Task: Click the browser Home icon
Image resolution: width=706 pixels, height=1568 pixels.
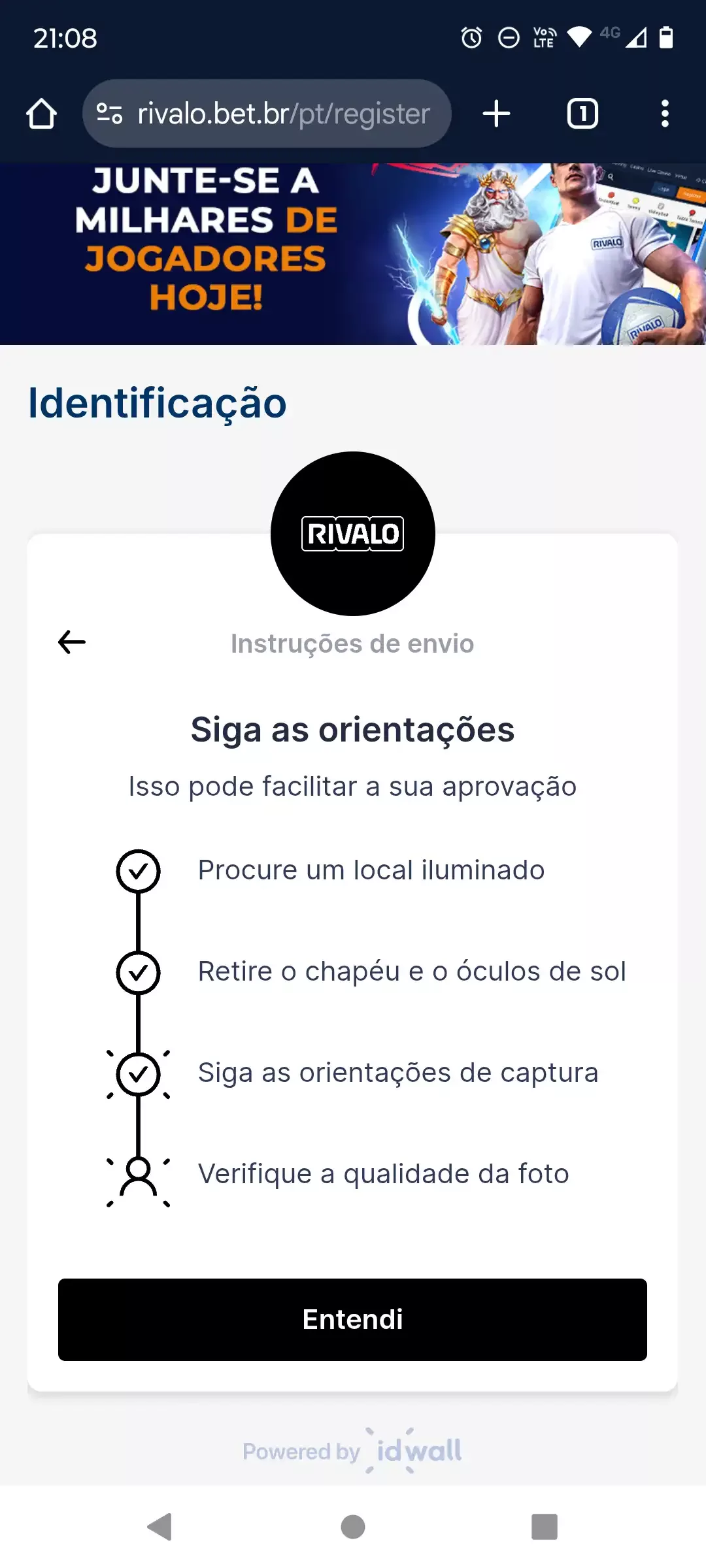Action: coord(41,113)
